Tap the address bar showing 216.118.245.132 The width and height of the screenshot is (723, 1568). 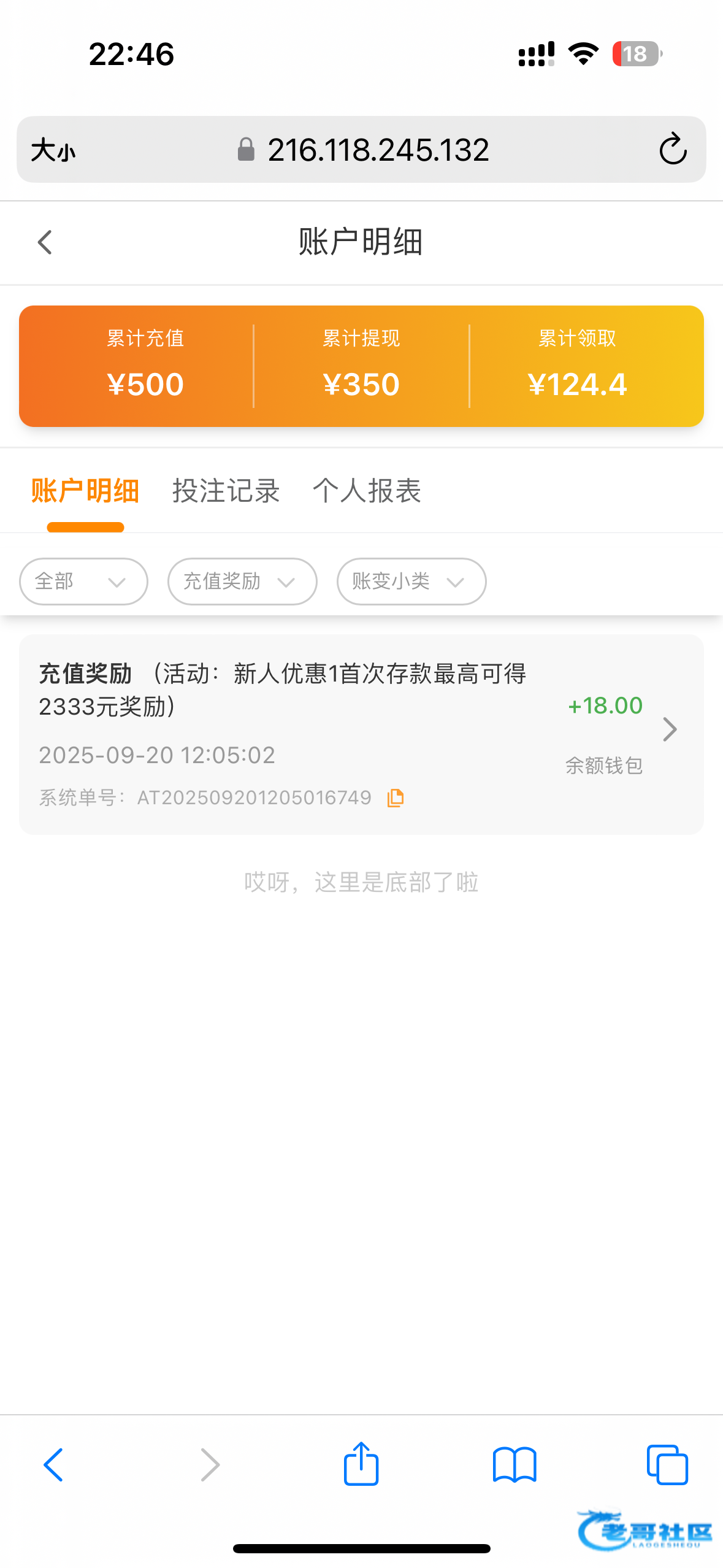click(x=378, y=150)
